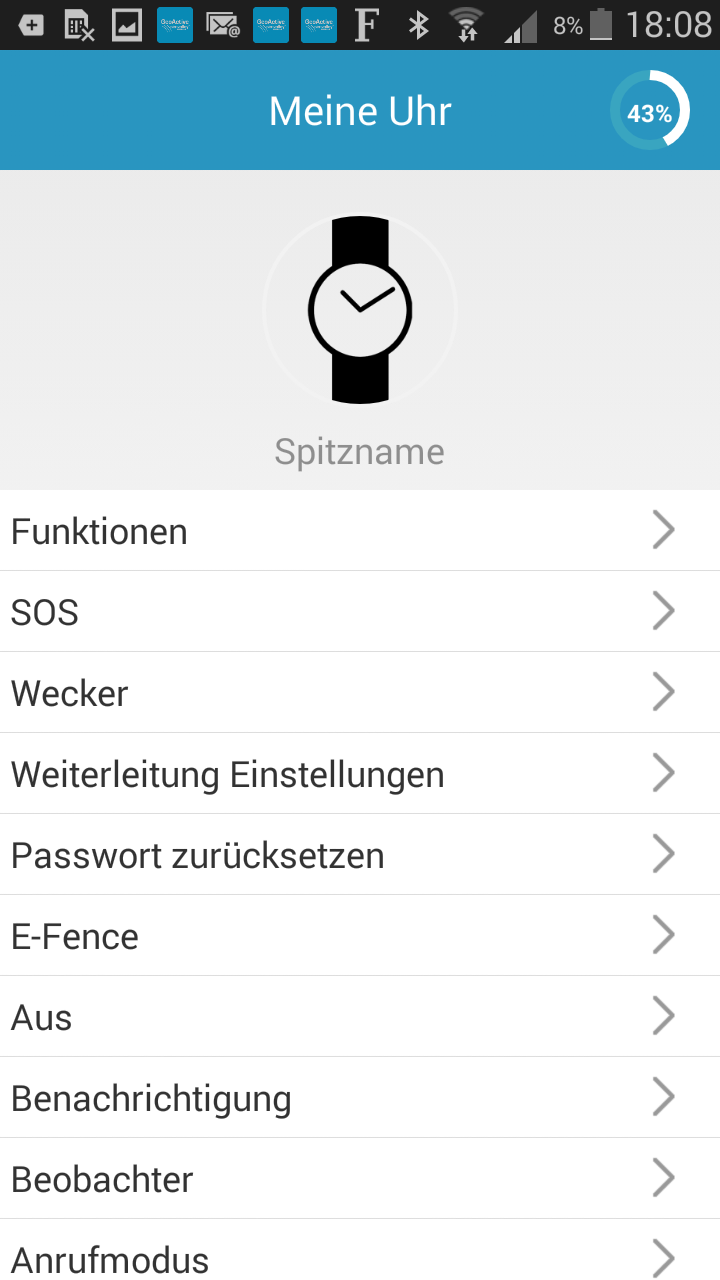Screen dimensions: 720x1280
Task: Tap the watch picture above Spitzname
Action: 360,310
